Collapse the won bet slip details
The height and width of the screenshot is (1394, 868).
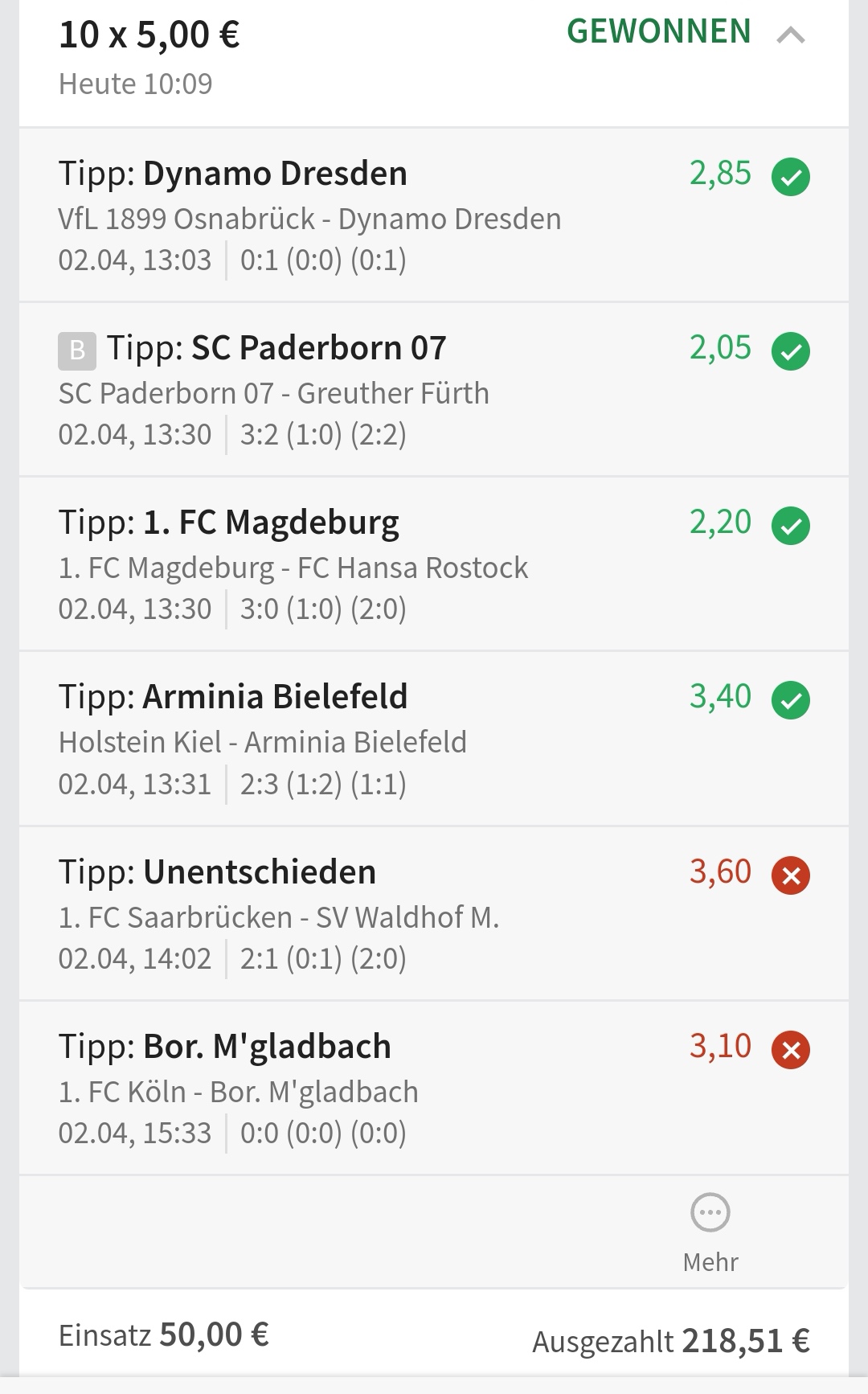coord(791,35)
